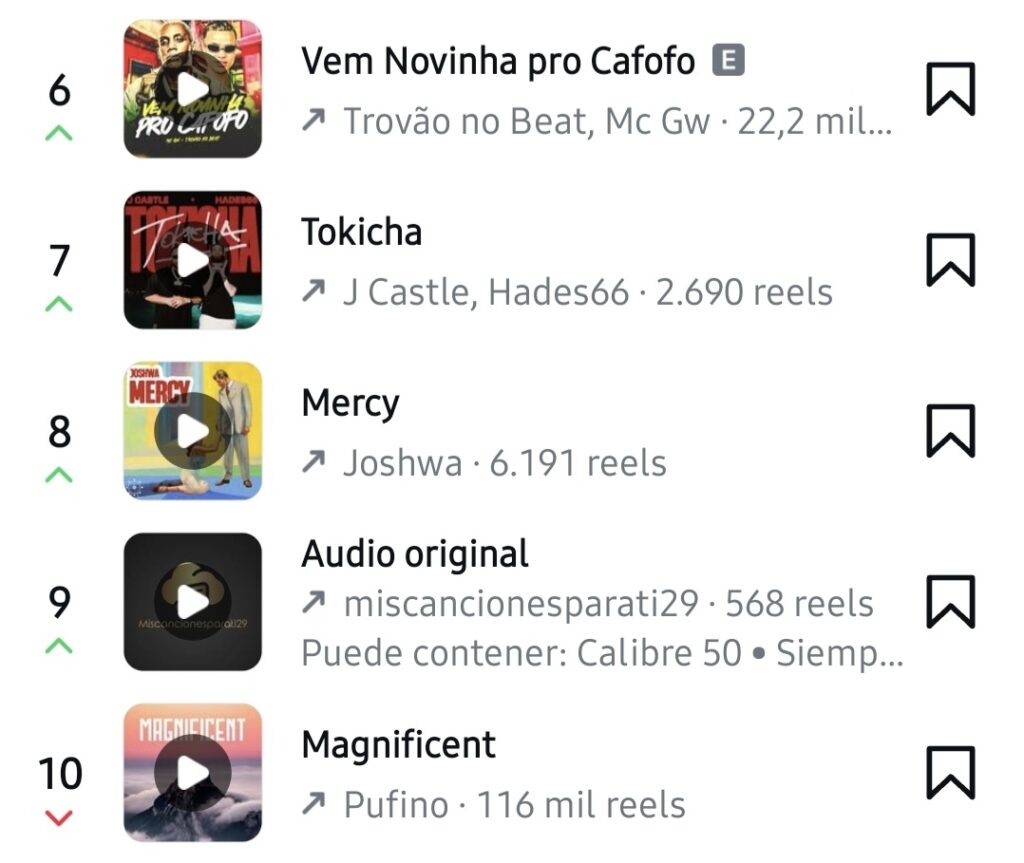The width and height of the screenshot is (1024, 863).
Task: Play Audio original by miscancionesparati29
Action: pos(193,602)
